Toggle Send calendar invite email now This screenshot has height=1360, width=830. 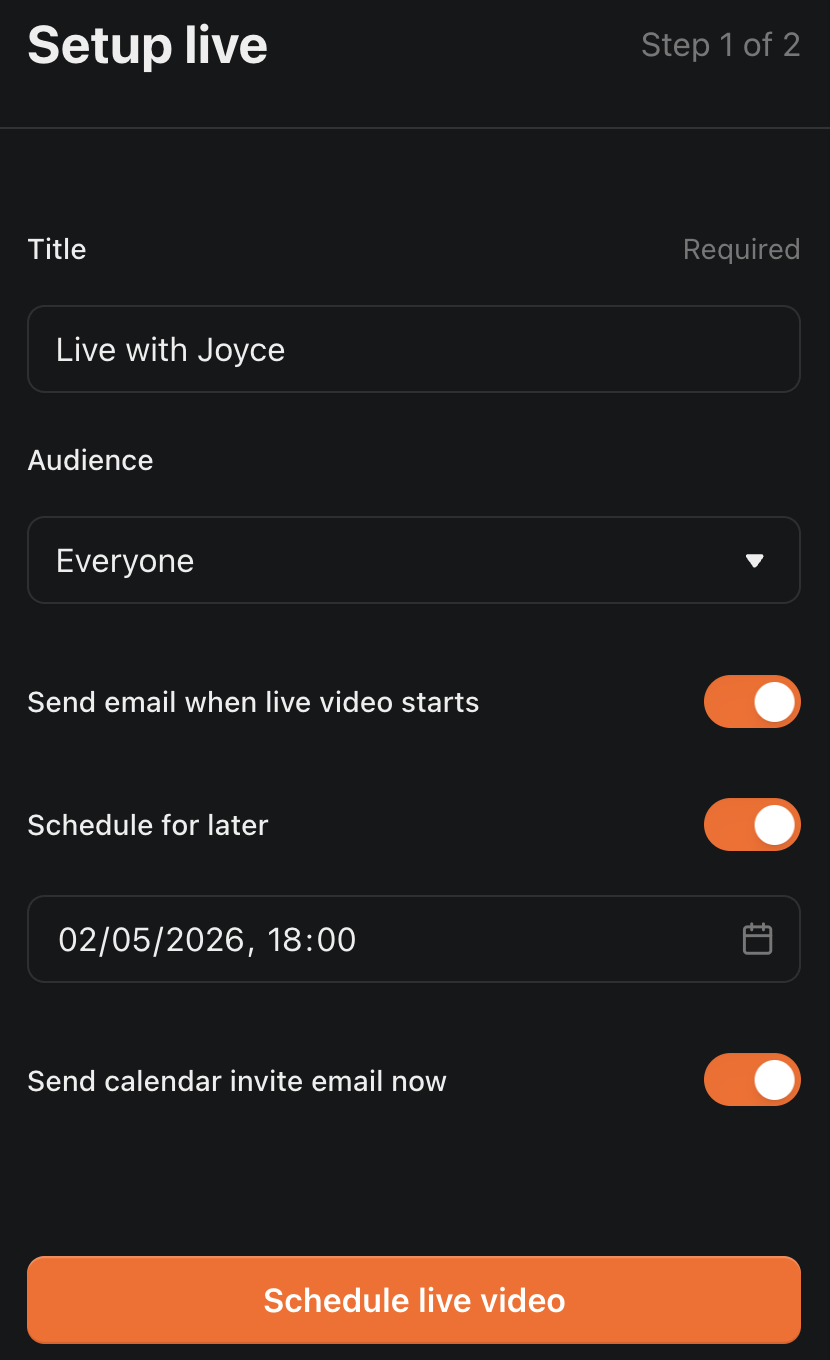(752, 1080)
